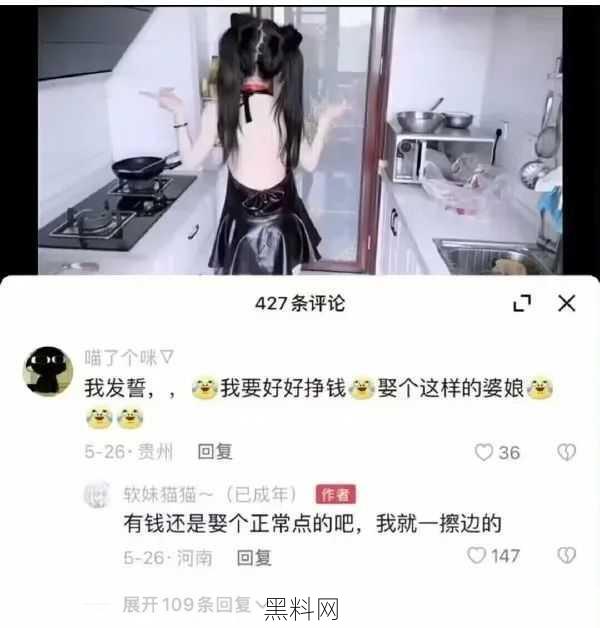Open 软妹猫猫's avatar

pyautogui.click(x=96, y=495)
